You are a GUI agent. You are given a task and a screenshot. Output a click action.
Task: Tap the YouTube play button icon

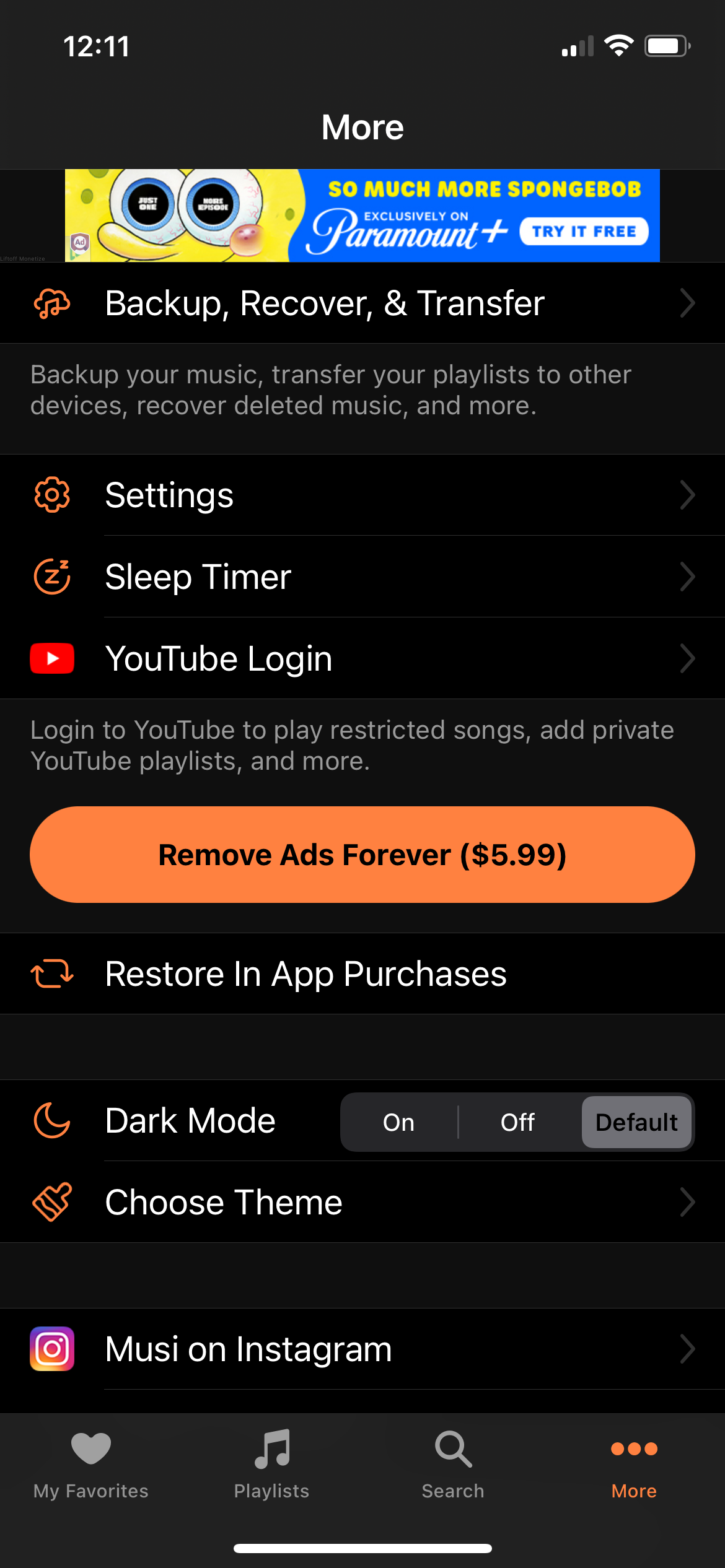(52, 658)
